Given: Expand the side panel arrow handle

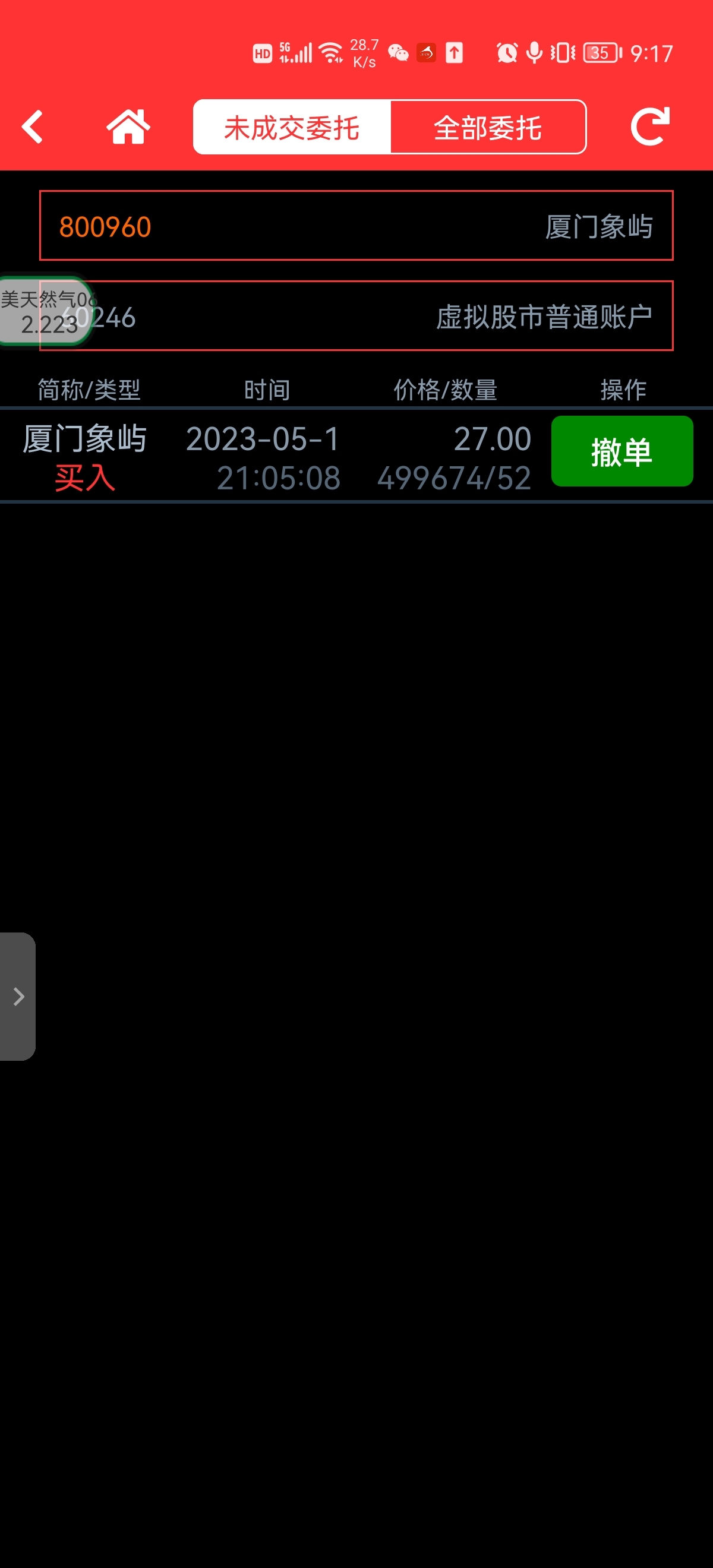Looking at the screenshot, I should (18, 997).
